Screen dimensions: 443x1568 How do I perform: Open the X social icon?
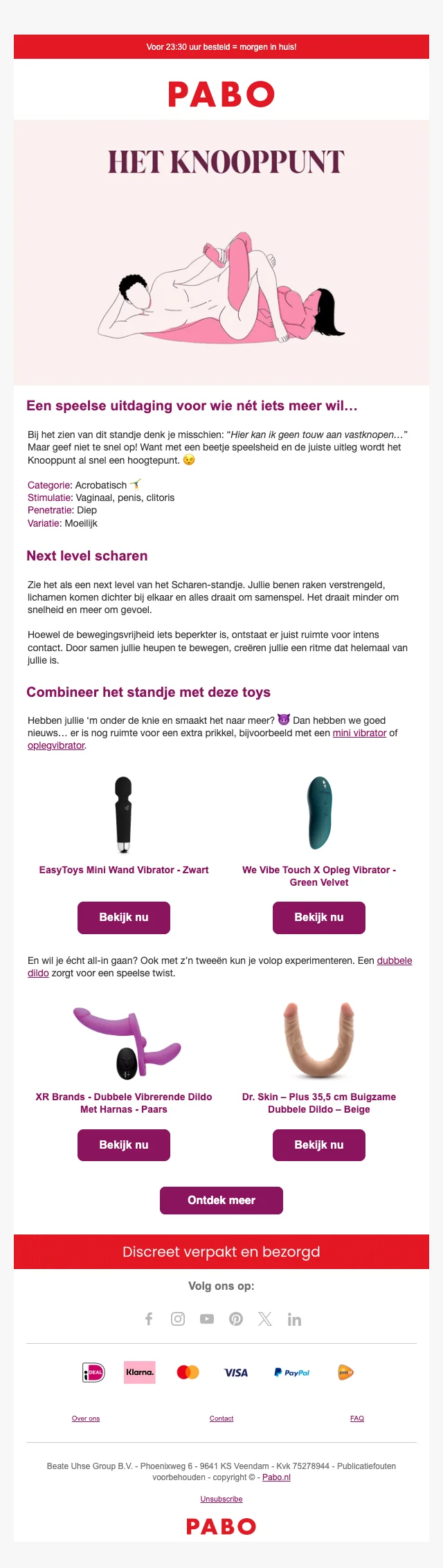click(265, 1319)
